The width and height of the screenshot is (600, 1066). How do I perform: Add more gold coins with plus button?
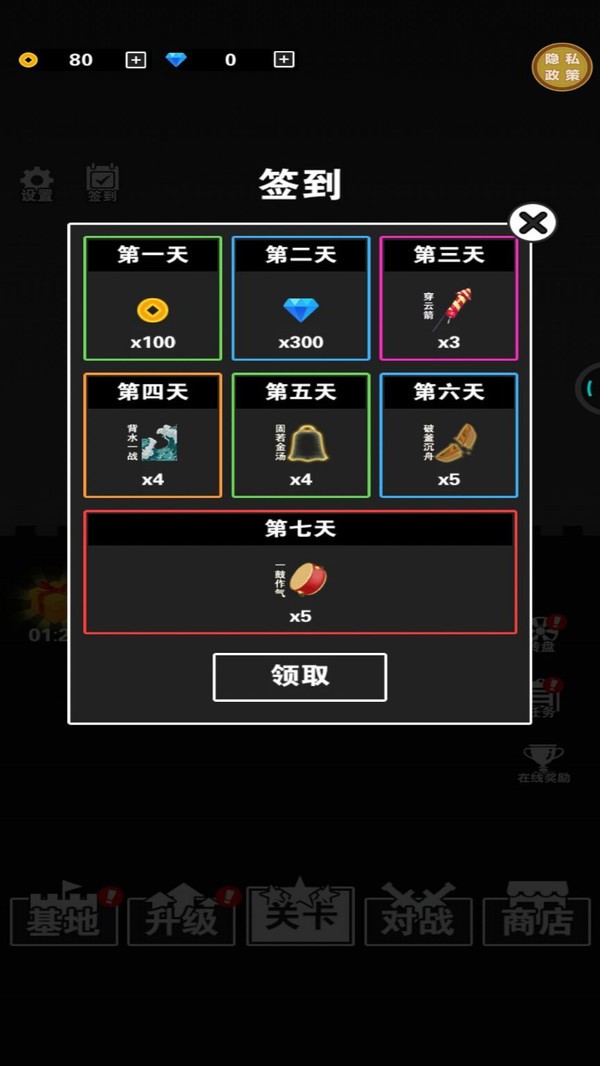point(135,60)
